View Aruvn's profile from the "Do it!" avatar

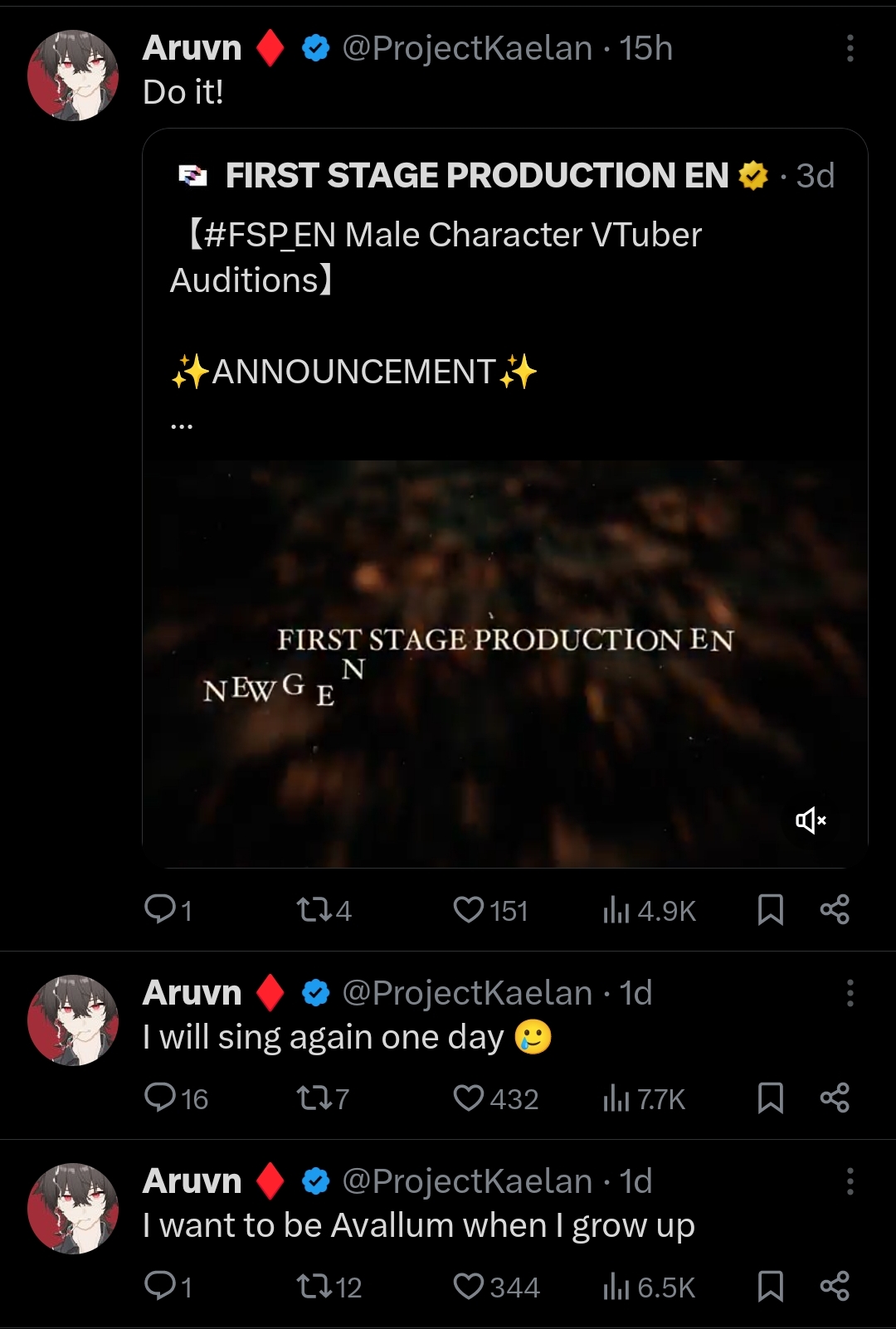[73, 75]
